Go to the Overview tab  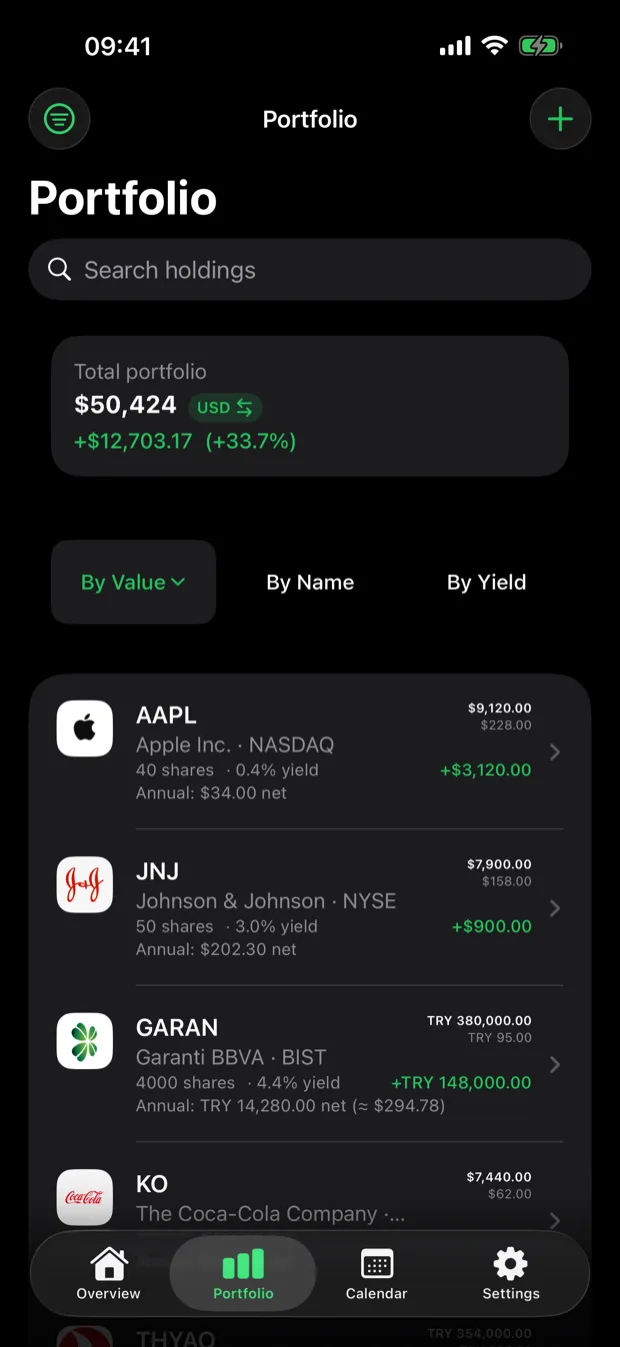[109, 1273]
